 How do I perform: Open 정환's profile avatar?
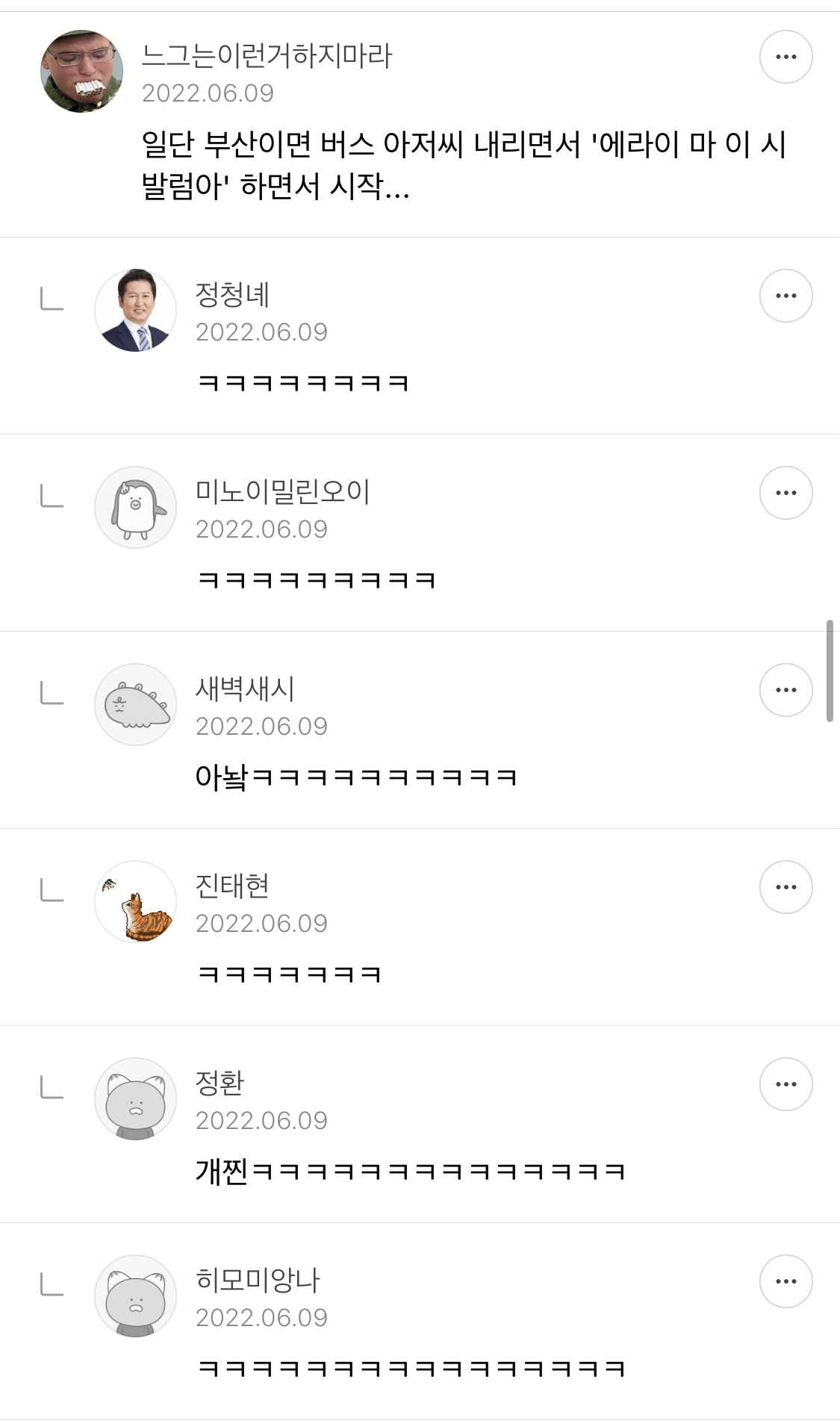(x=135, y=1099)
